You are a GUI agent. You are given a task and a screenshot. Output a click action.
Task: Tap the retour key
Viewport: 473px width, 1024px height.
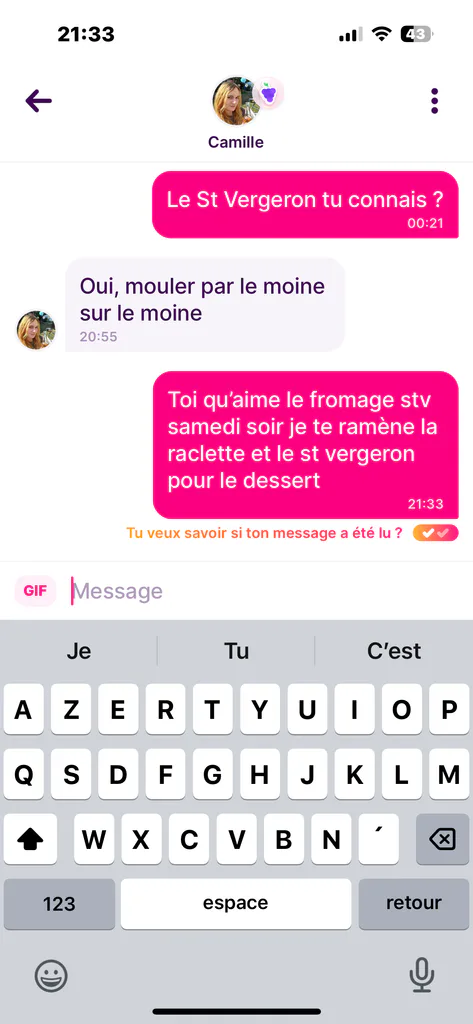tap(414, 904)
